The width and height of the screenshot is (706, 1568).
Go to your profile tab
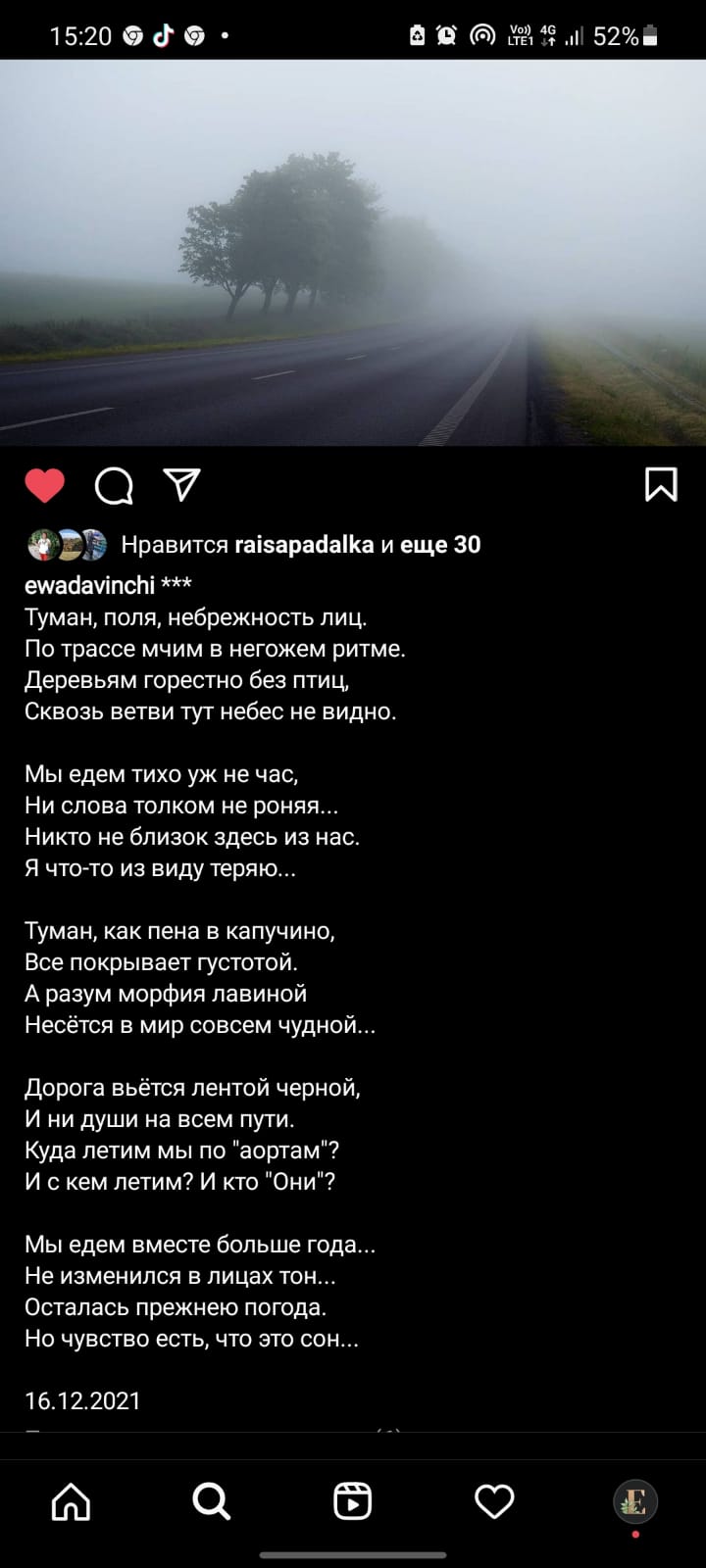[635, 1500]
